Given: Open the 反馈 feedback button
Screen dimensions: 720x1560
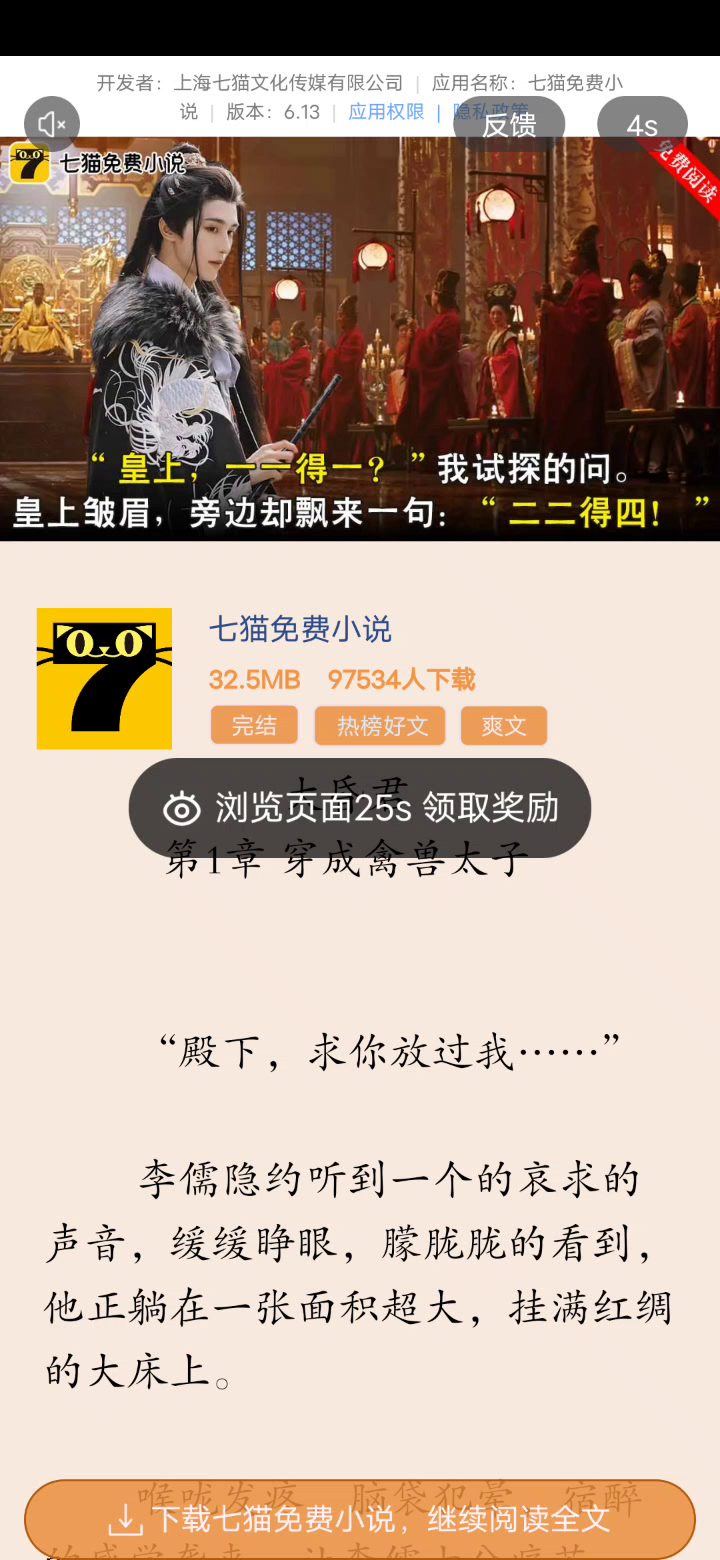Looking at the screenshot, I should click(509, 124).
